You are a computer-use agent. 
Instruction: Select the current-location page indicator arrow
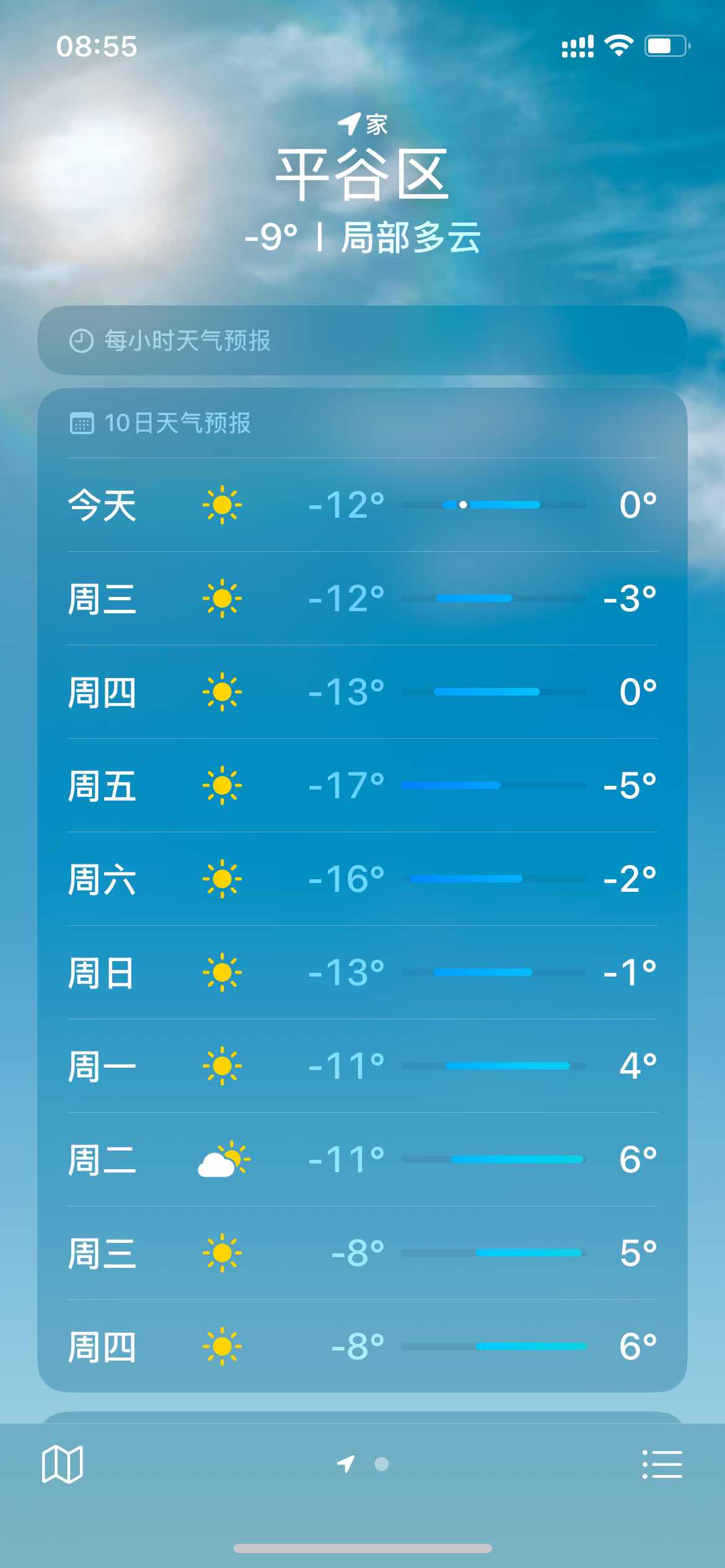pos(346,1464)
